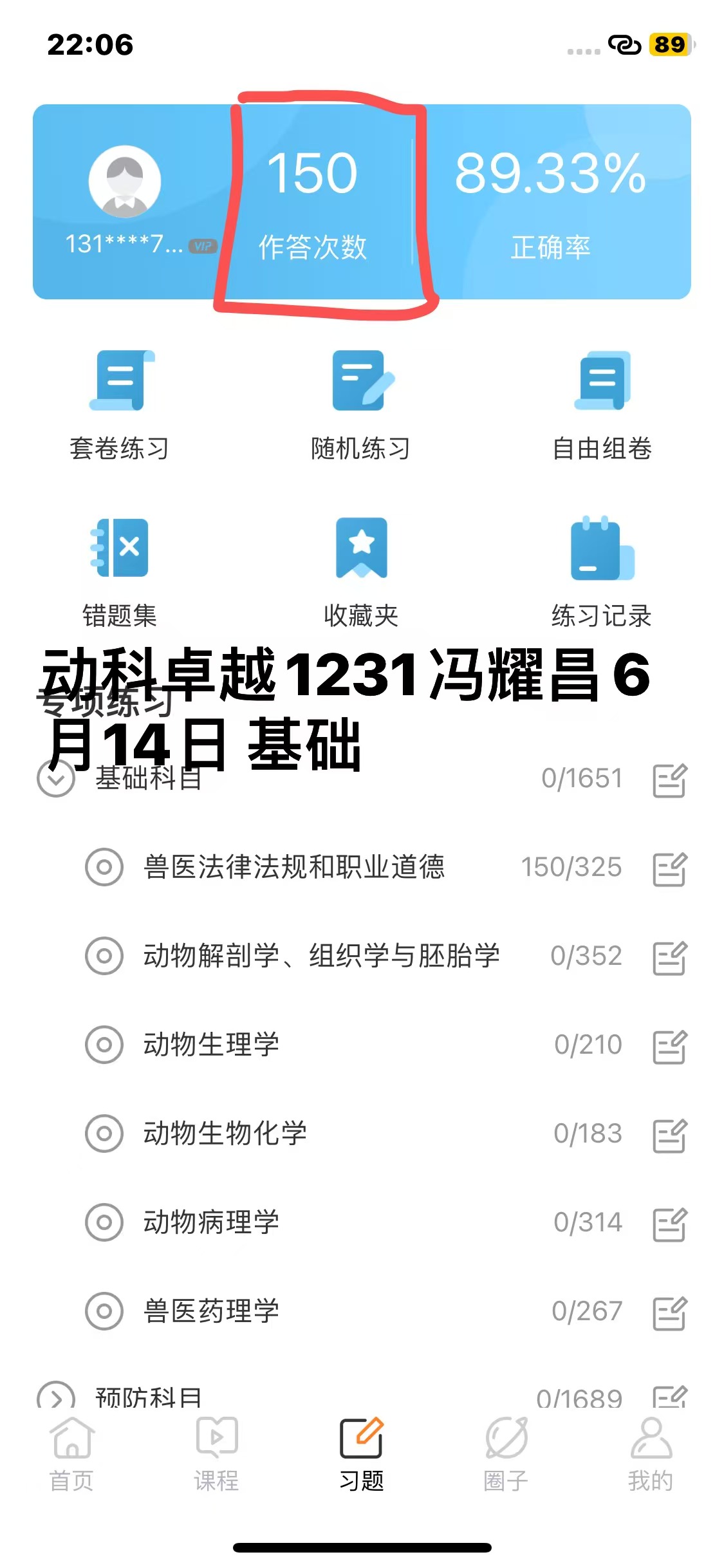Screen dimensions: 724x1568
Task: Collapse the 基础科目 section chevron
Action: [56, 778]
